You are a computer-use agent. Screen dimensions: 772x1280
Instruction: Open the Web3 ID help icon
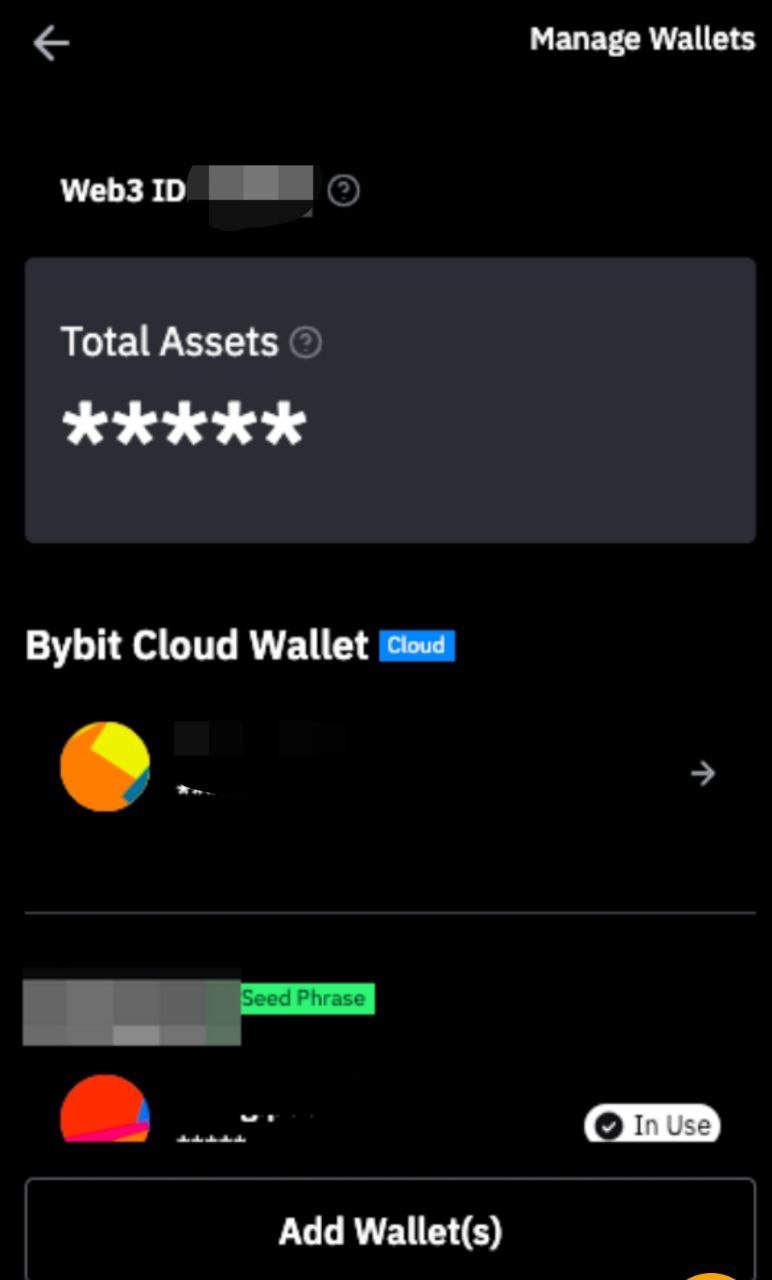pyautogui.click(x=343, y=190)
